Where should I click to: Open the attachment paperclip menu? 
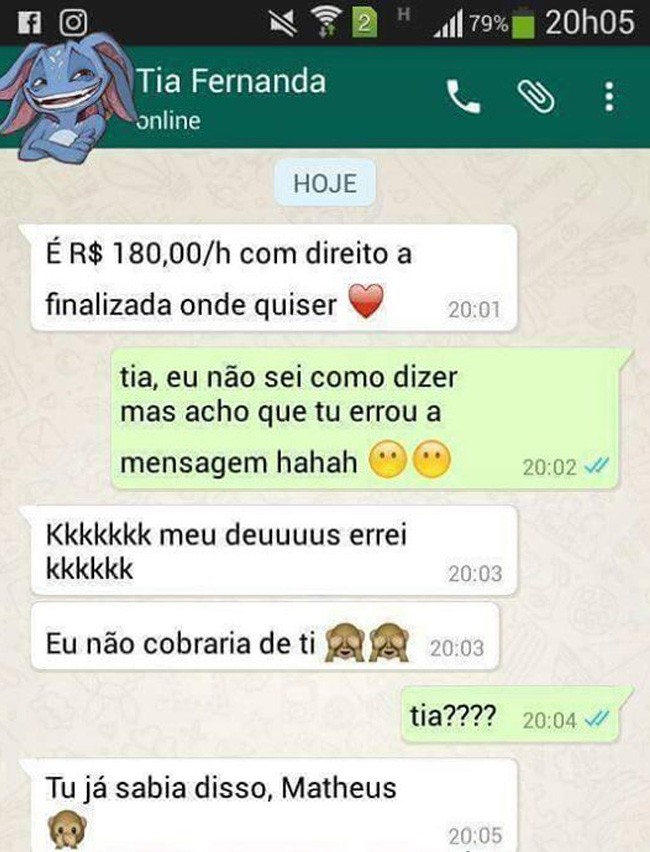click(x=535, y=97)
